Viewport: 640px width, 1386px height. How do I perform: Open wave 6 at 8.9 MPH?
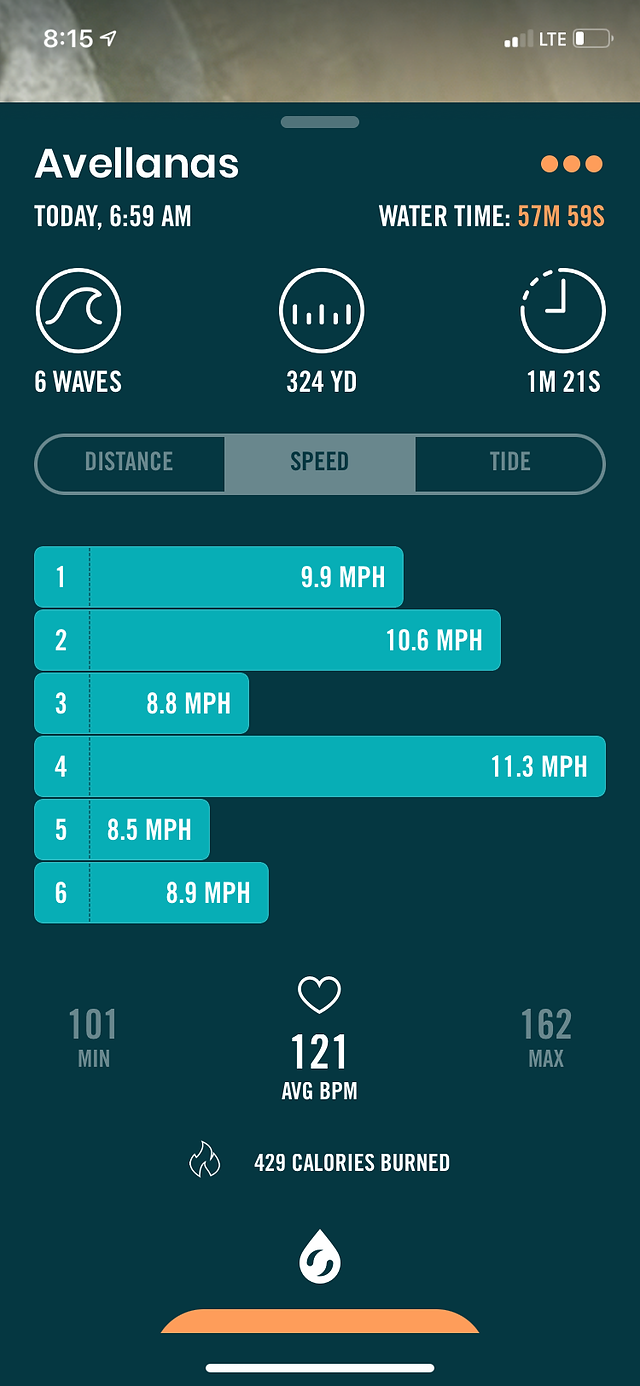(152, 892)
